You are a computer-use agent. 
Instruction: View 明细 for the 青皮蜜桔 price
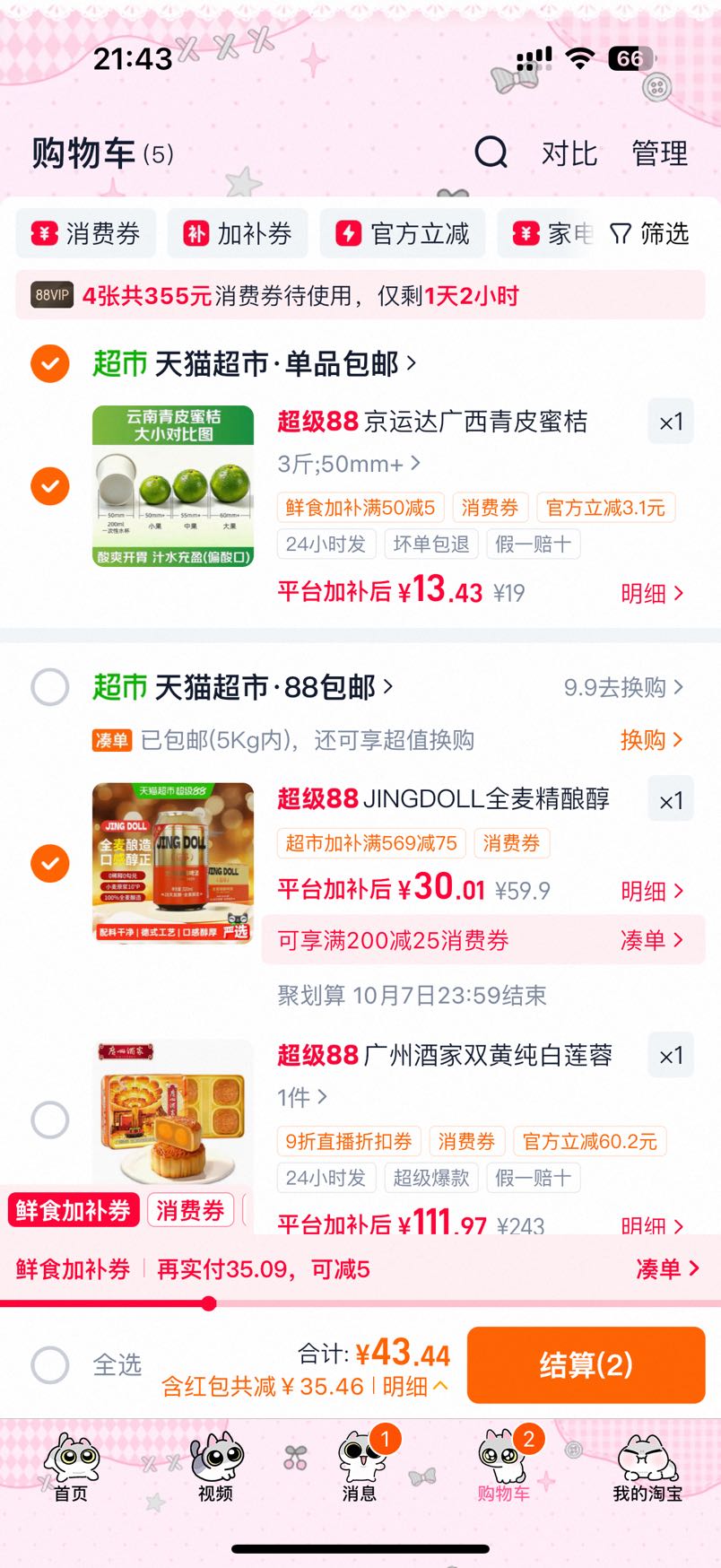tap(653, 593)
